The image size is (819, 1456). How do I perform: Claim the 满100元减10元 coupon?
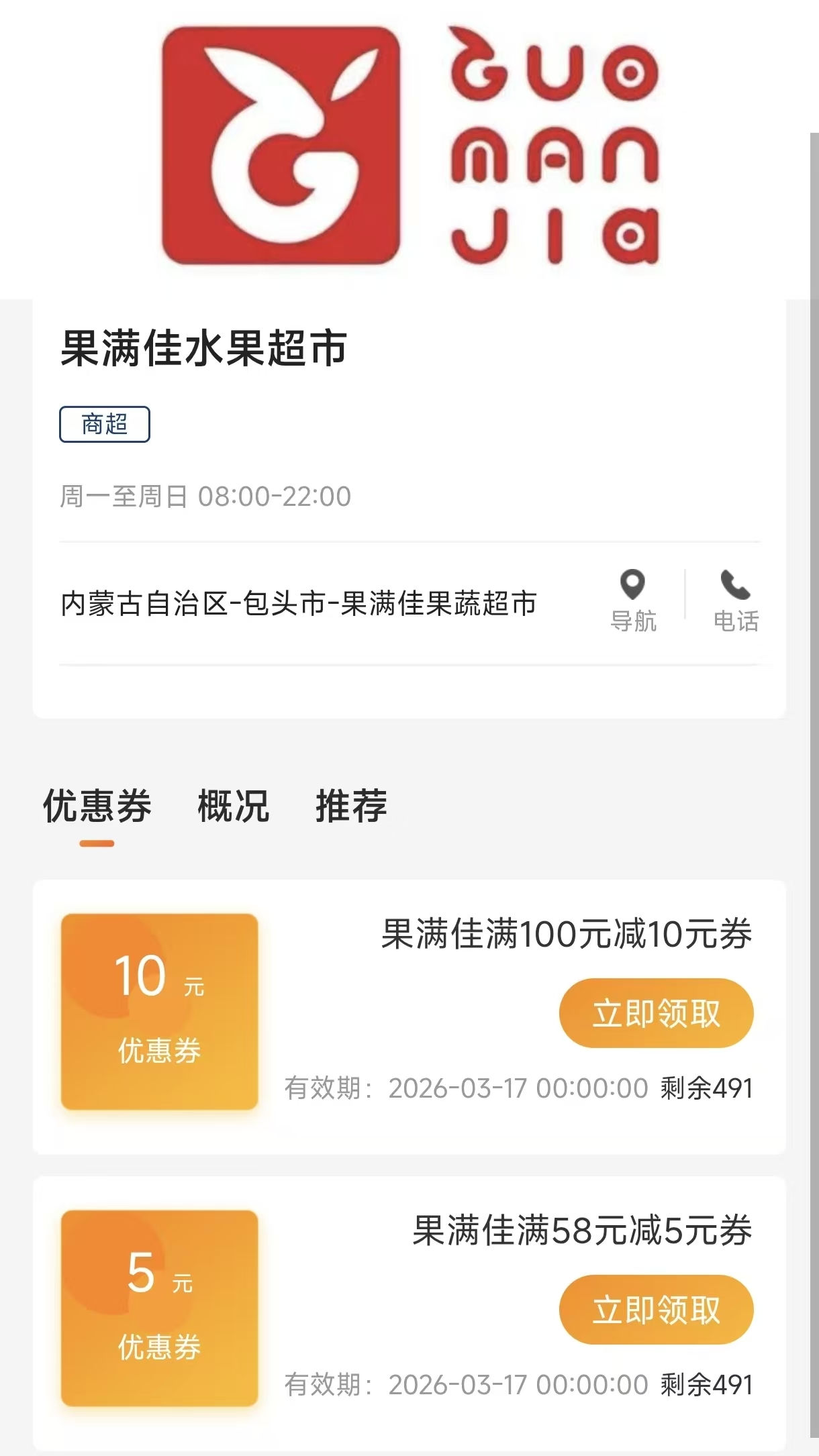[x=656, y=1012]
